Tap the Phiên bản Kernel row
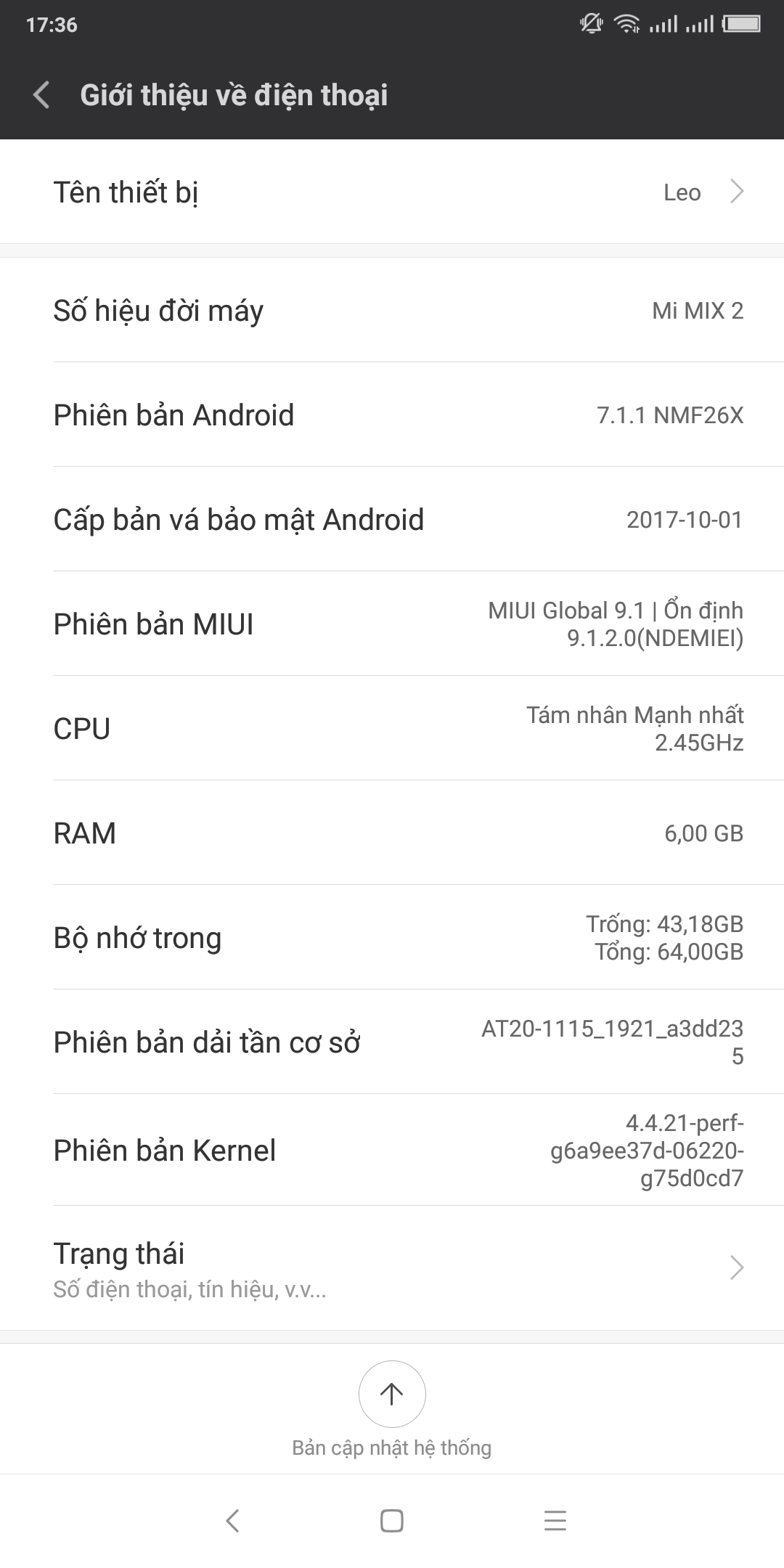This screenshot has height=1568, width=784. point(392,1151)
